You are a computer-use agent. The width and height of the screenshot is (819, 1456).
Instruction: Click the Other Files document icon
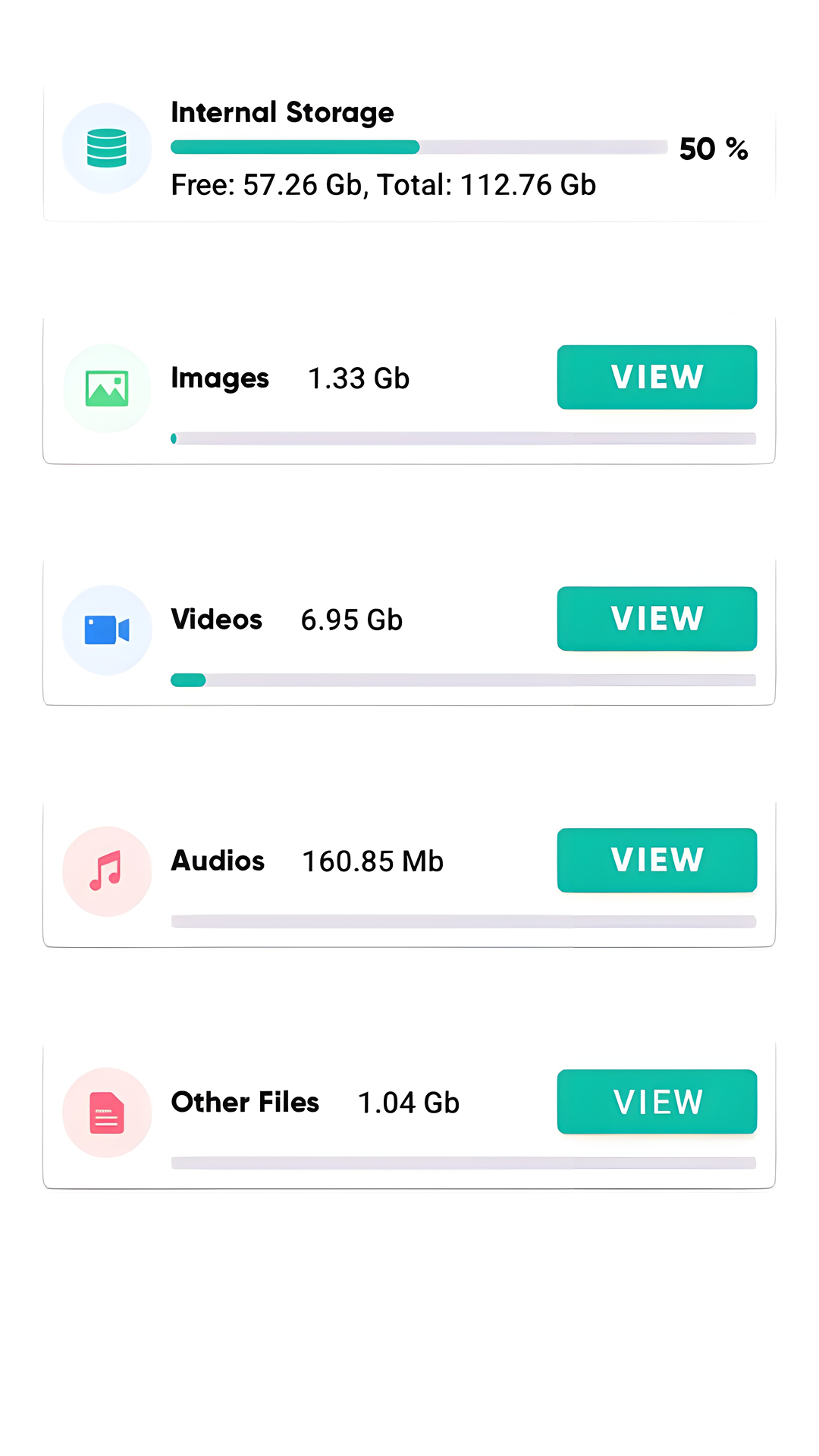106,1112
